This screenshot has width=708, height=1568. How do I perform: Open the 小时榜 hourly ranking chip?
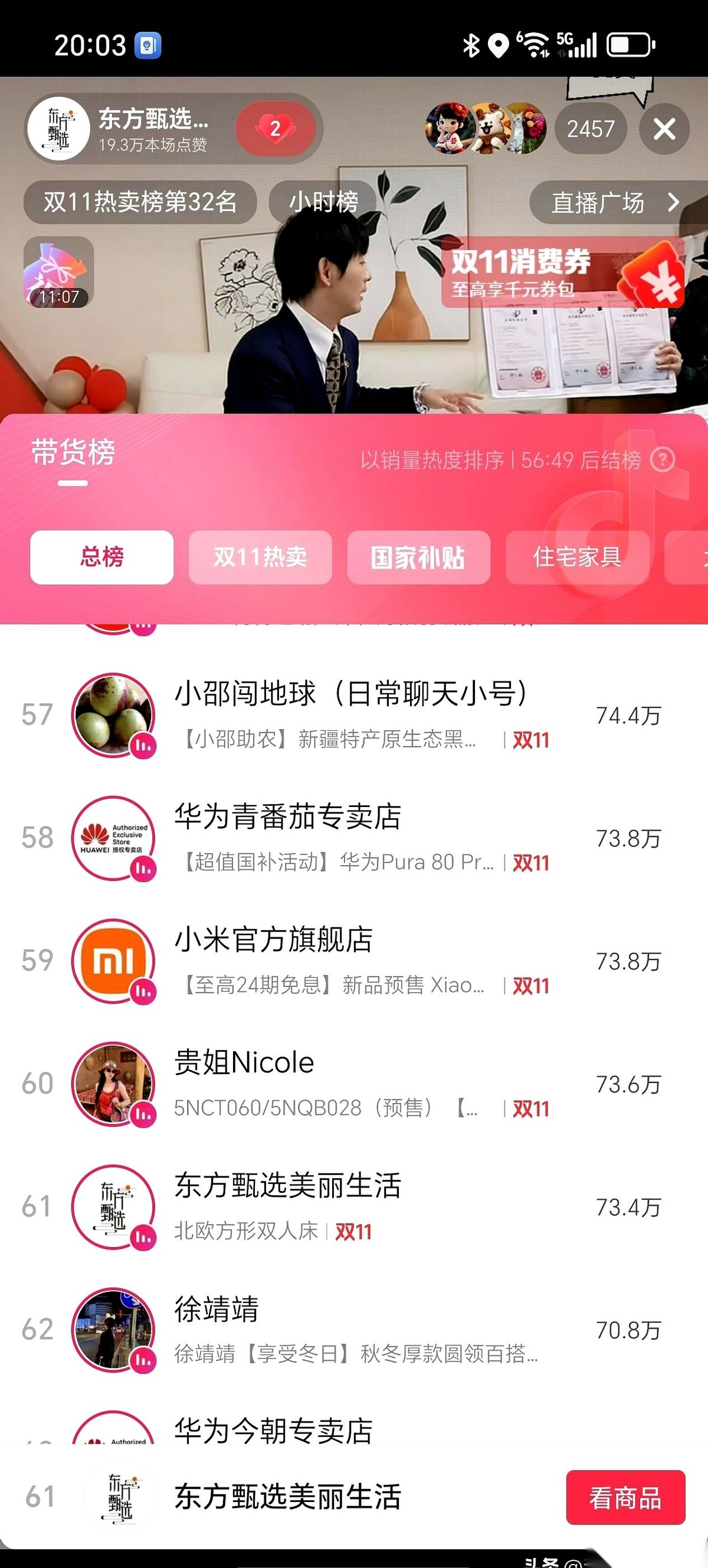tap(323, 202)
